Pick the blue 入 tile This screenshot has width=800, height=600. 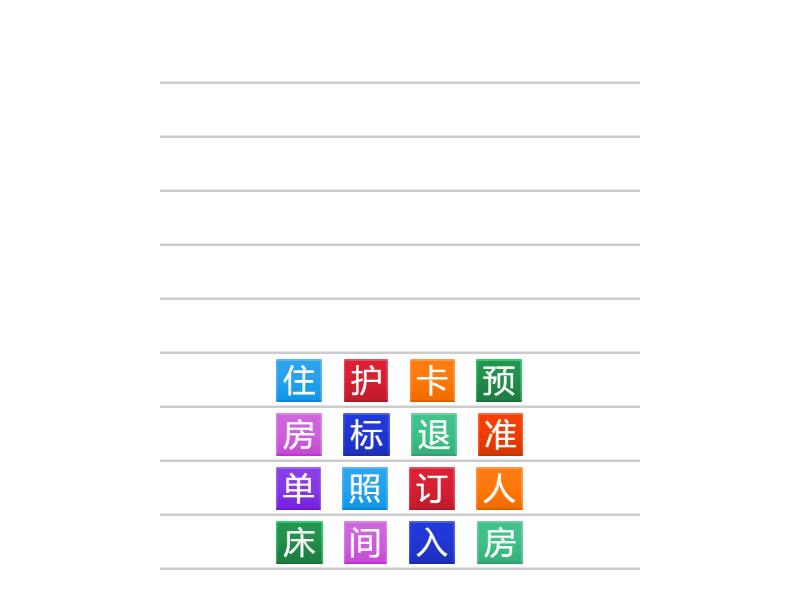pyautogui.click(x=432, y=543)
